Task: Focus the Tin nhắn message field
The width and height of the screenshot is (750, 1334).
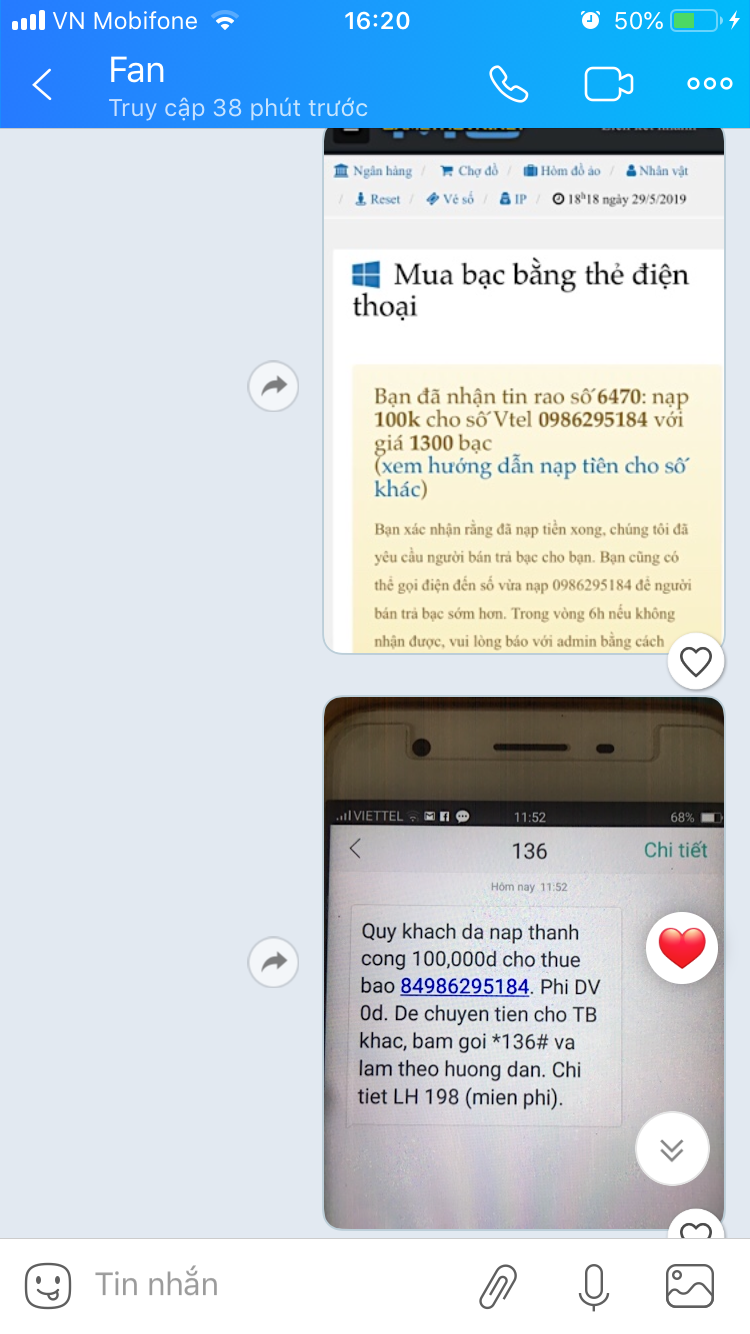Action: (x=270, y=1285)
